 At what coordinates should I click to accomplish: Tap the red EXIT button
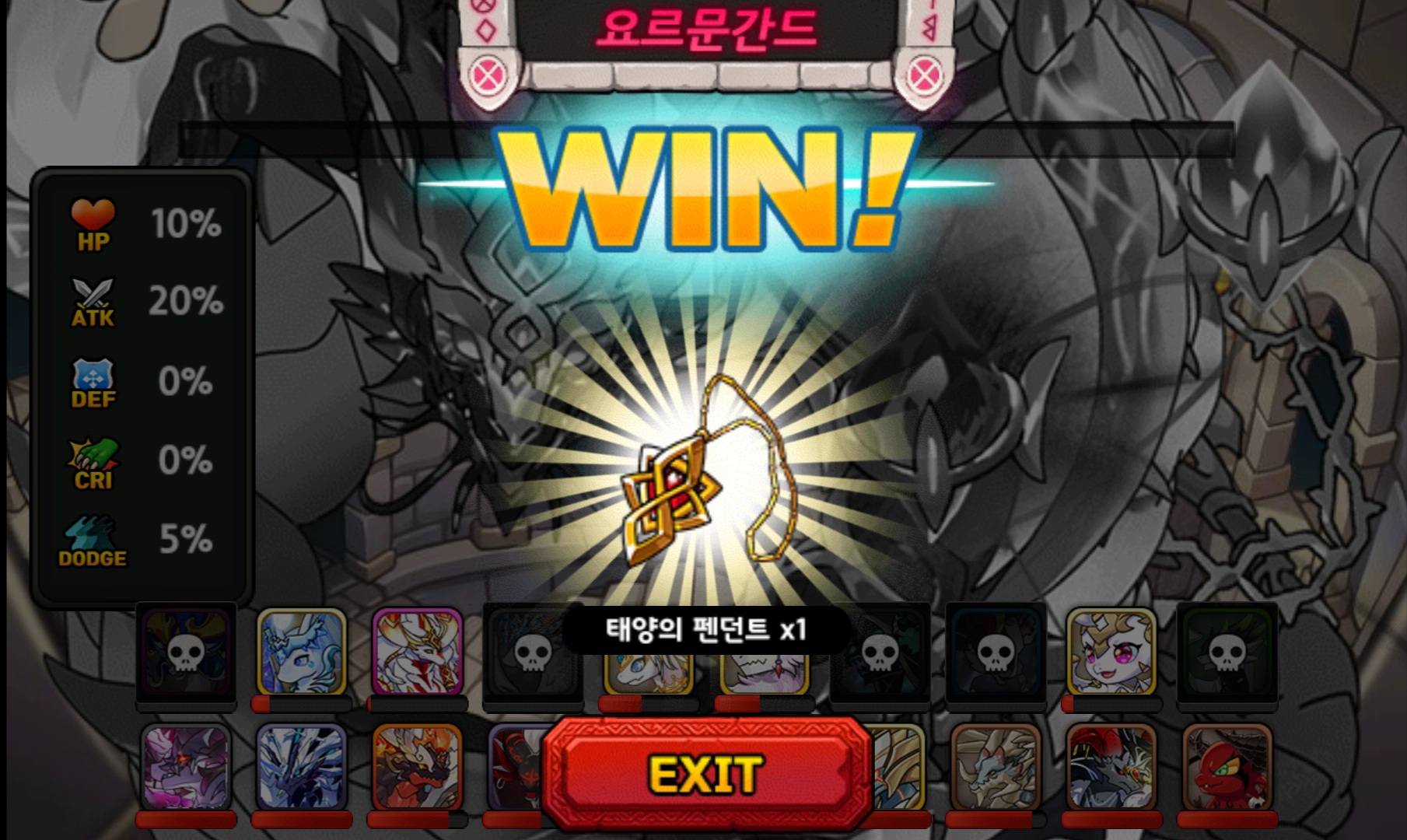(x=706, y=772)
